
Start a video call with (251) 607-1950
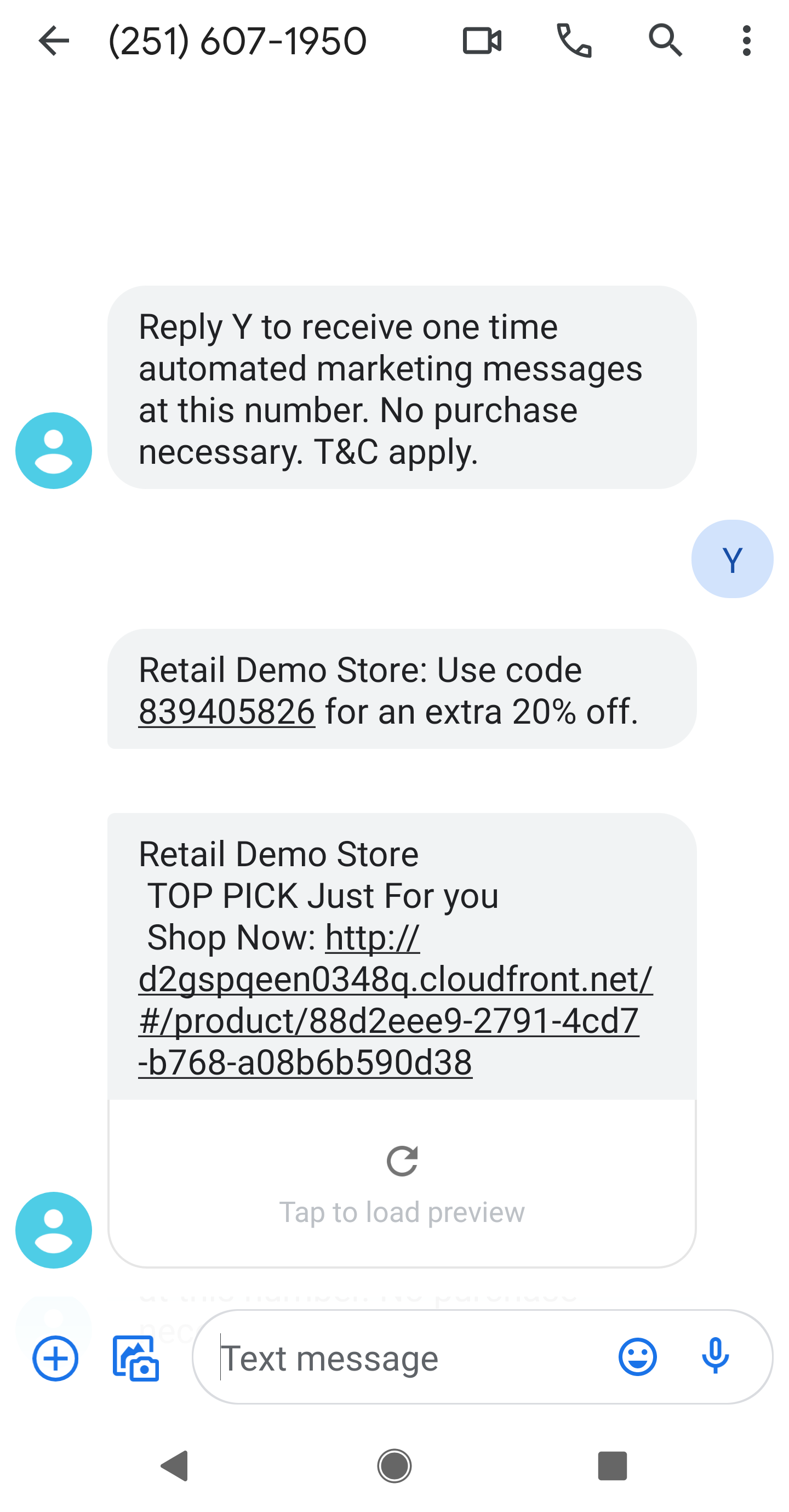click(x=482, y=41)
